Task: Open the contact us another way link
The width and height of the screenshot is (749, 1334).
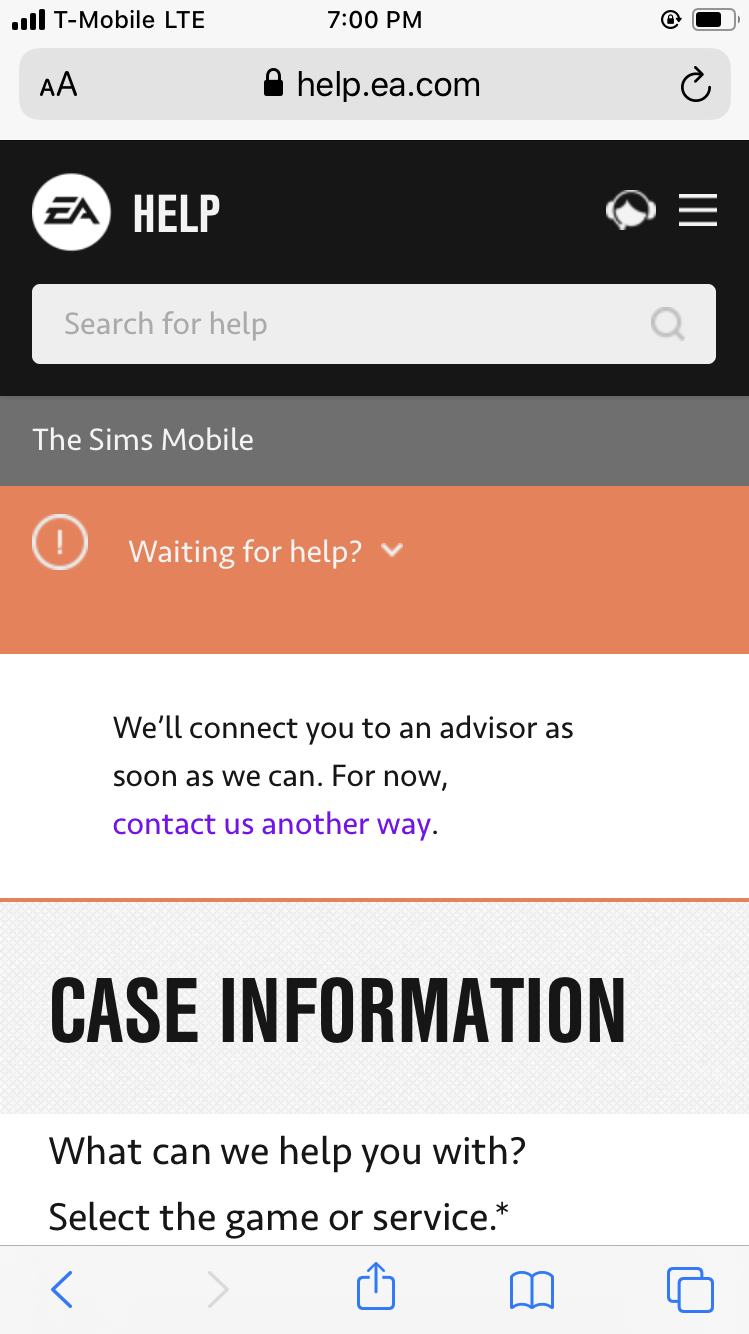Action: 272,824
